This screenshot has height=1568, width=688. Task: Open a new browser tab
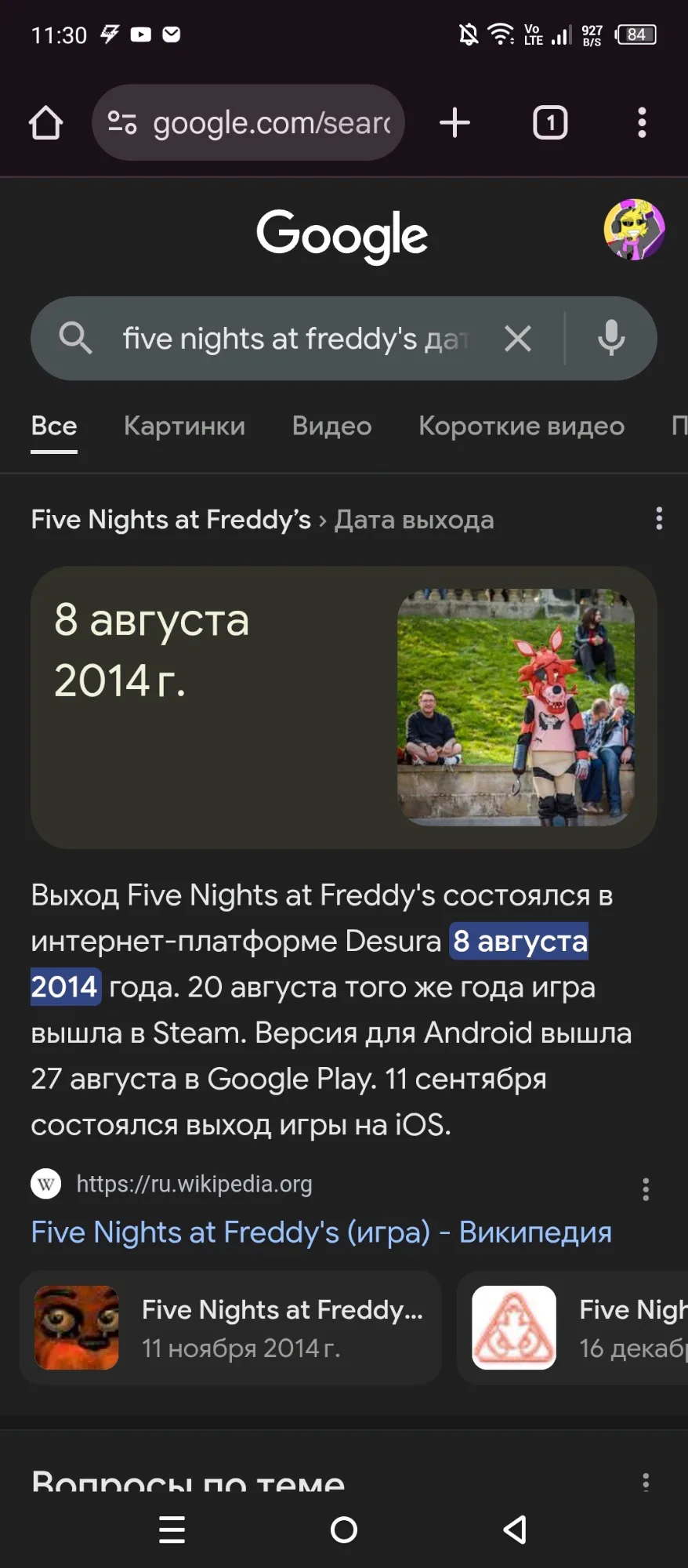click(x=454, y=123)
